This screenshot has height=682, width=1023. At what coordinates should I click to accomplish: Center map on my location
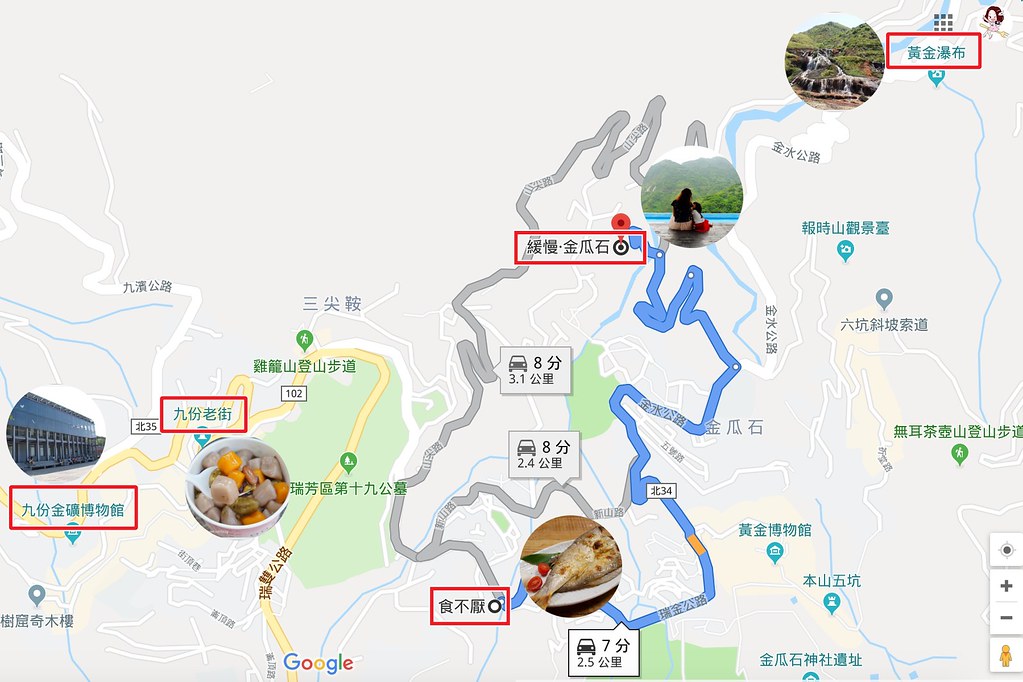pos(1006,551)
